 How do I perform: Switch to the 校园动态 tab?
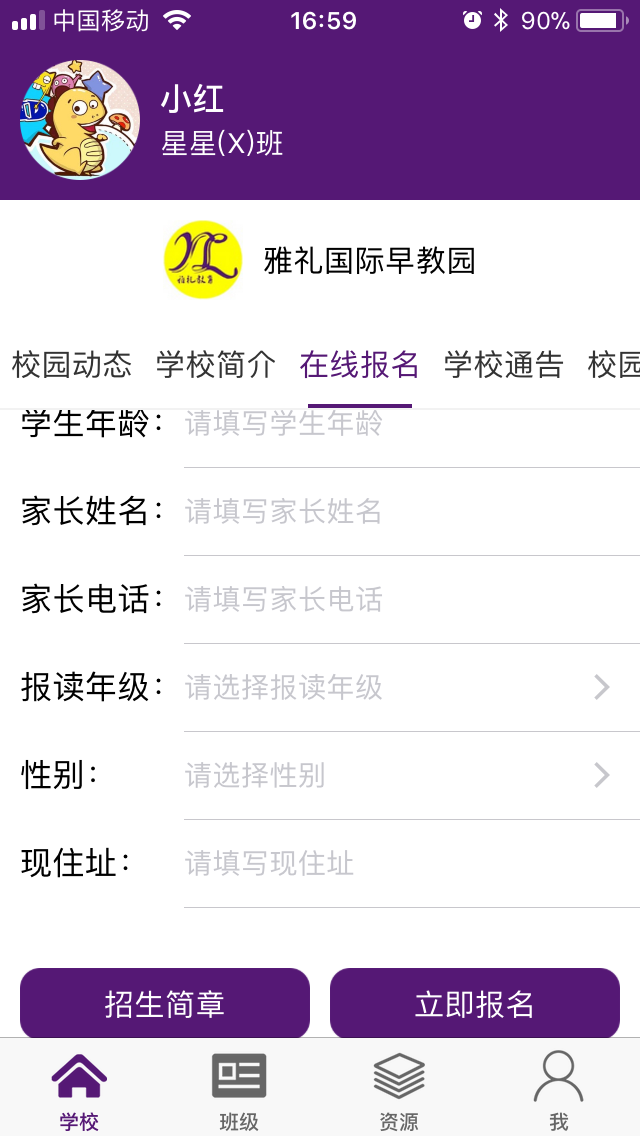(x=72, y=365)
